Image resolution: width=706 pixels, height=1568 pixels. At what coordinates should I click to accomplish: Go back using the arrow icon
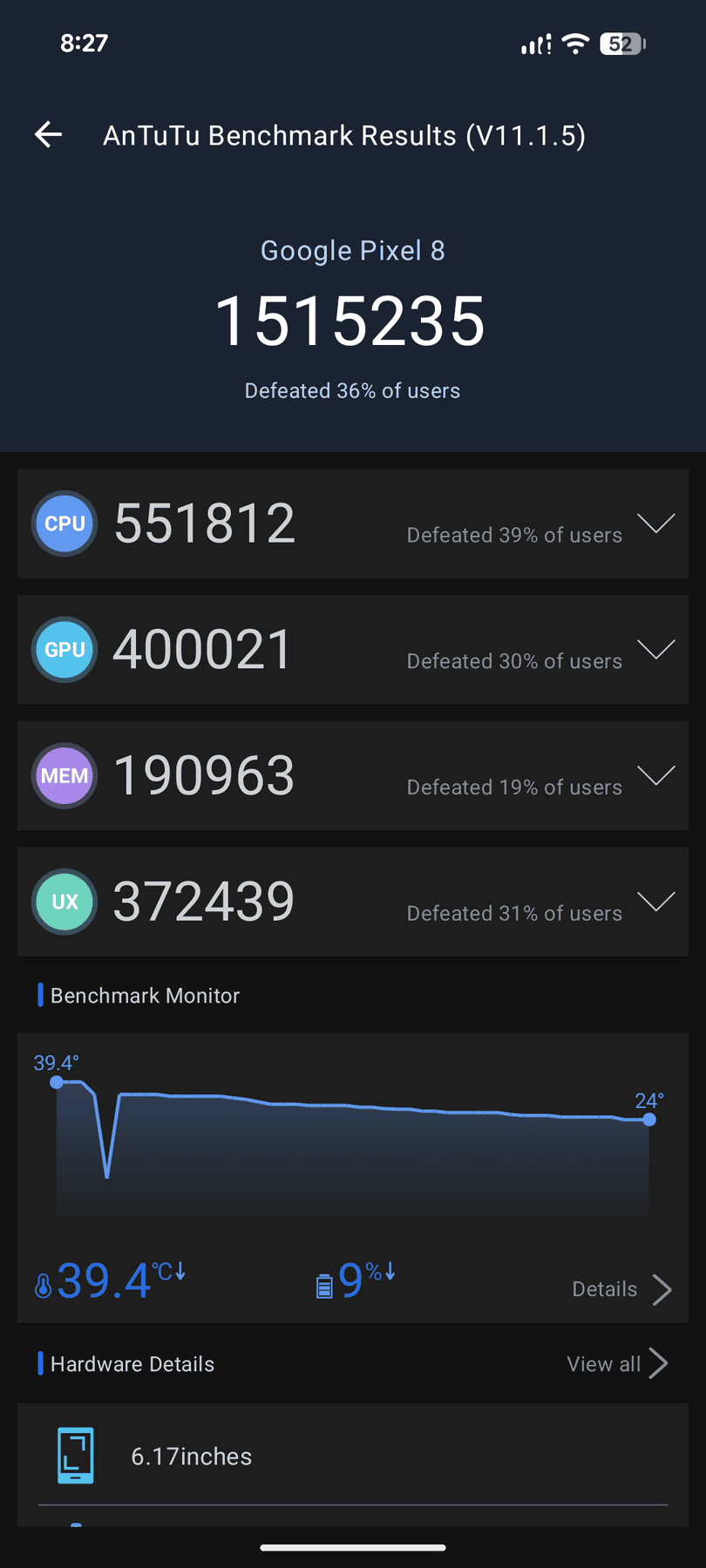click(x=48, y=134)
